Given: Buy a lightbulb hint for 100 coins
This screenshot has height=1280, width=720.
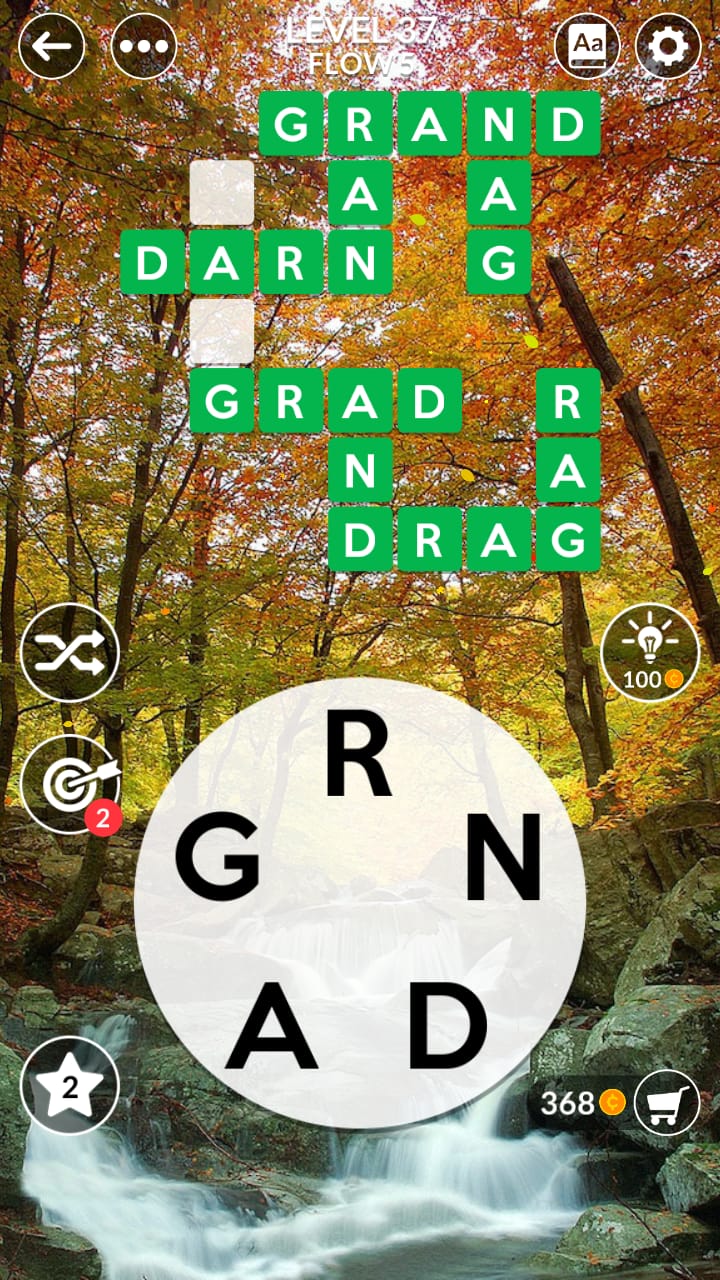Looking at the screenshot, I should pyautogui.click(x=650, y=653).
